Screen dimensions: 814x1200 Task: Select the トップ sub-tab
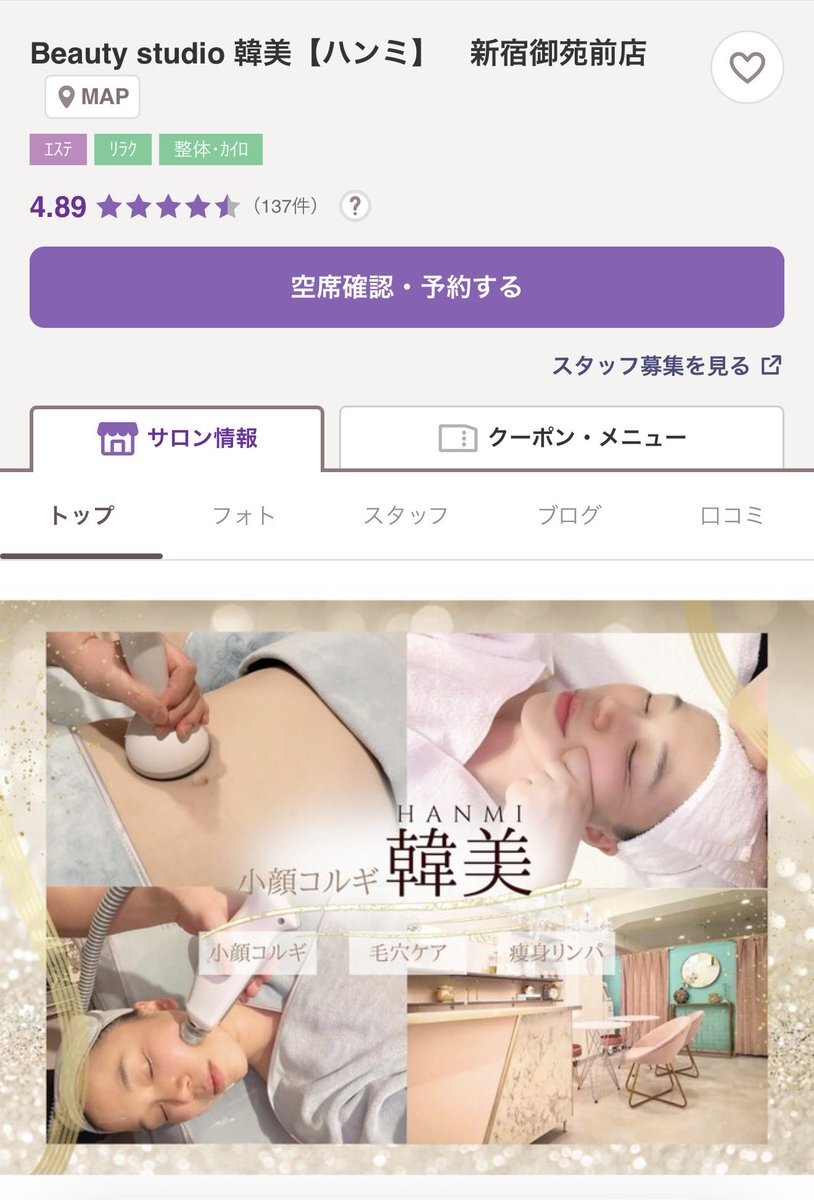tap(81, 516)
